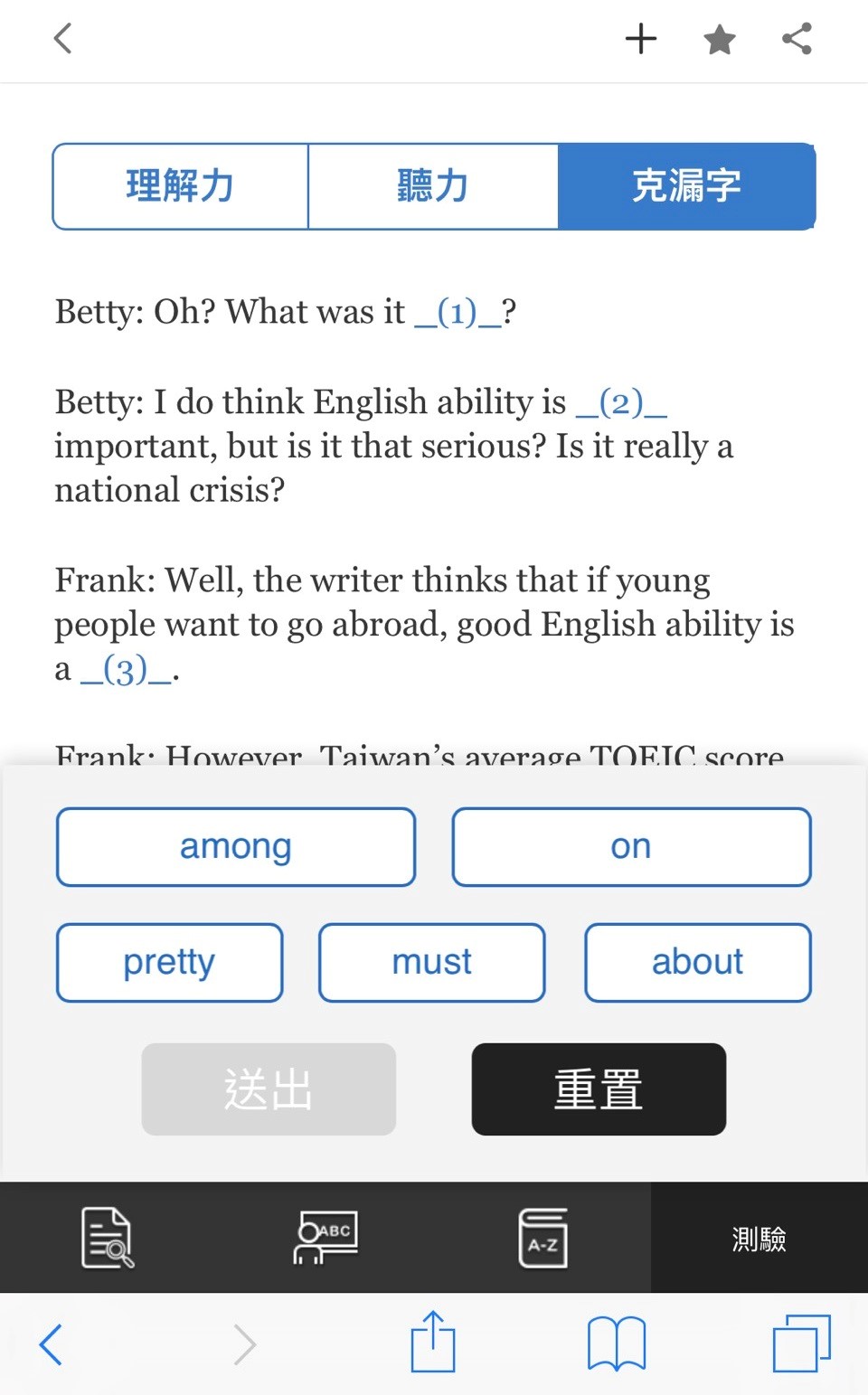Switch to the 聽力 tab

click(433, 186)
